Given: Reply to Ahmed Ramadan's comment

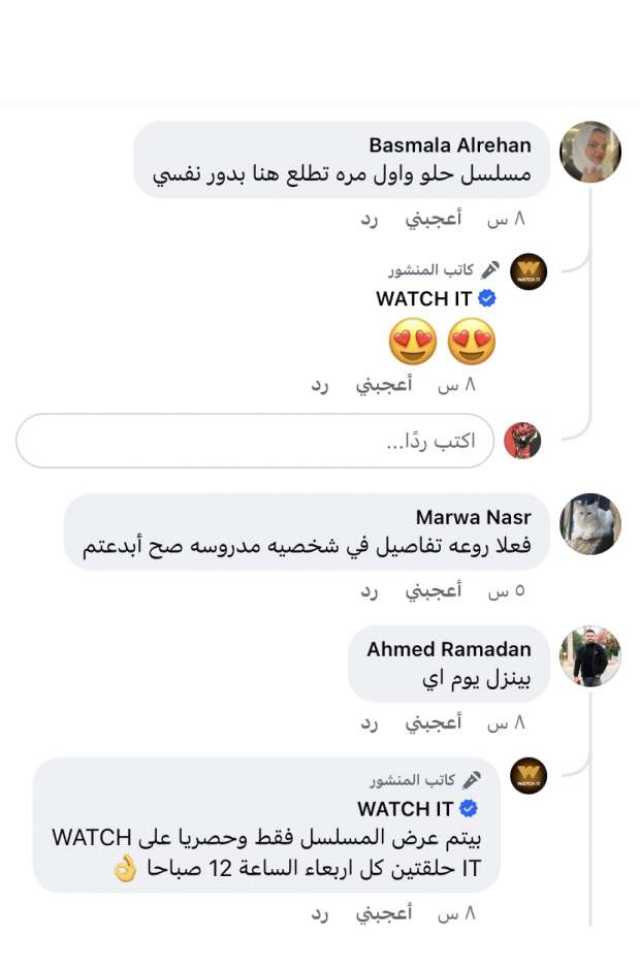Looking at the screenshot, I should click(x=370, y=723).
